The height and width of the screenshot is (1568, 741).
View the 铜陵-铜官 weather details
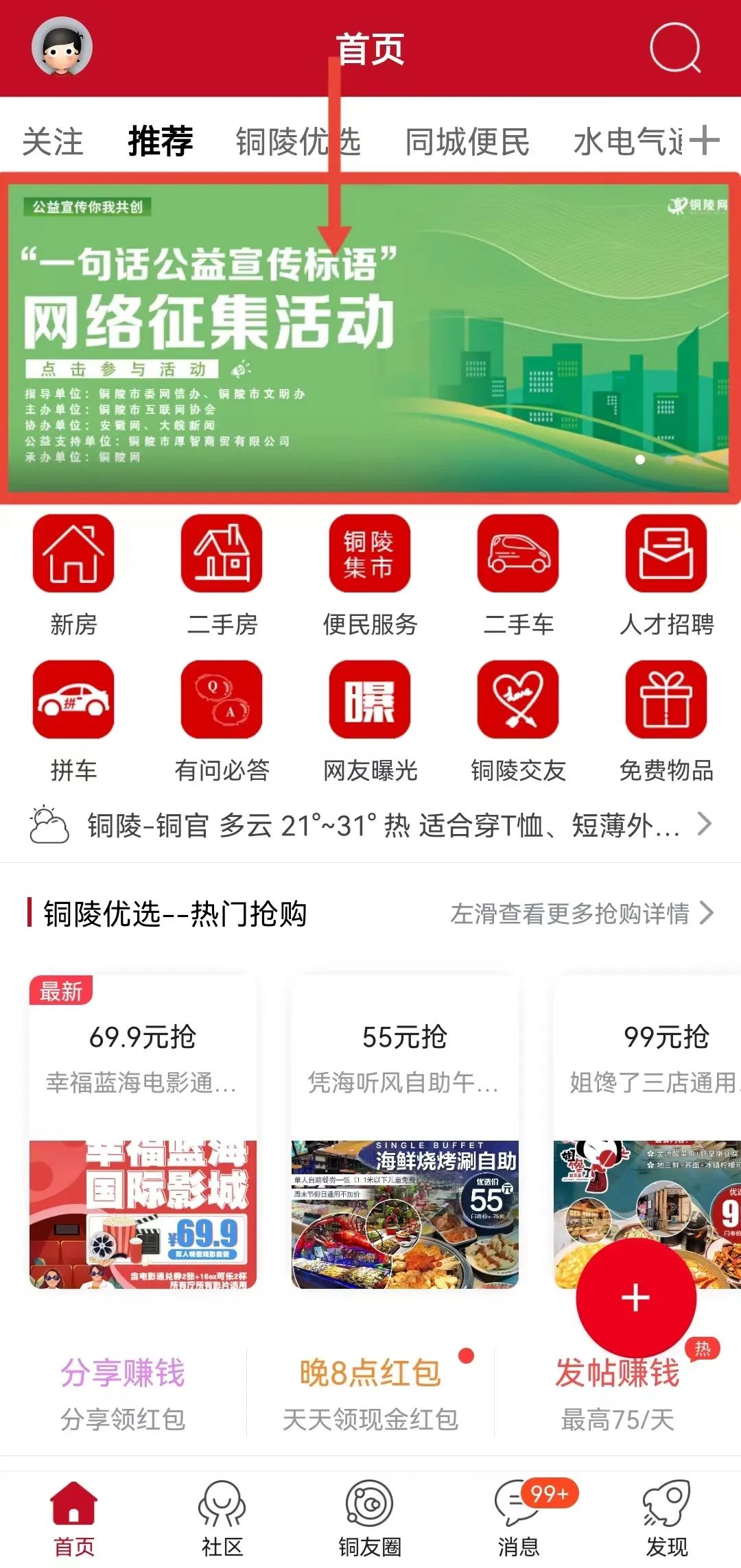370,825
